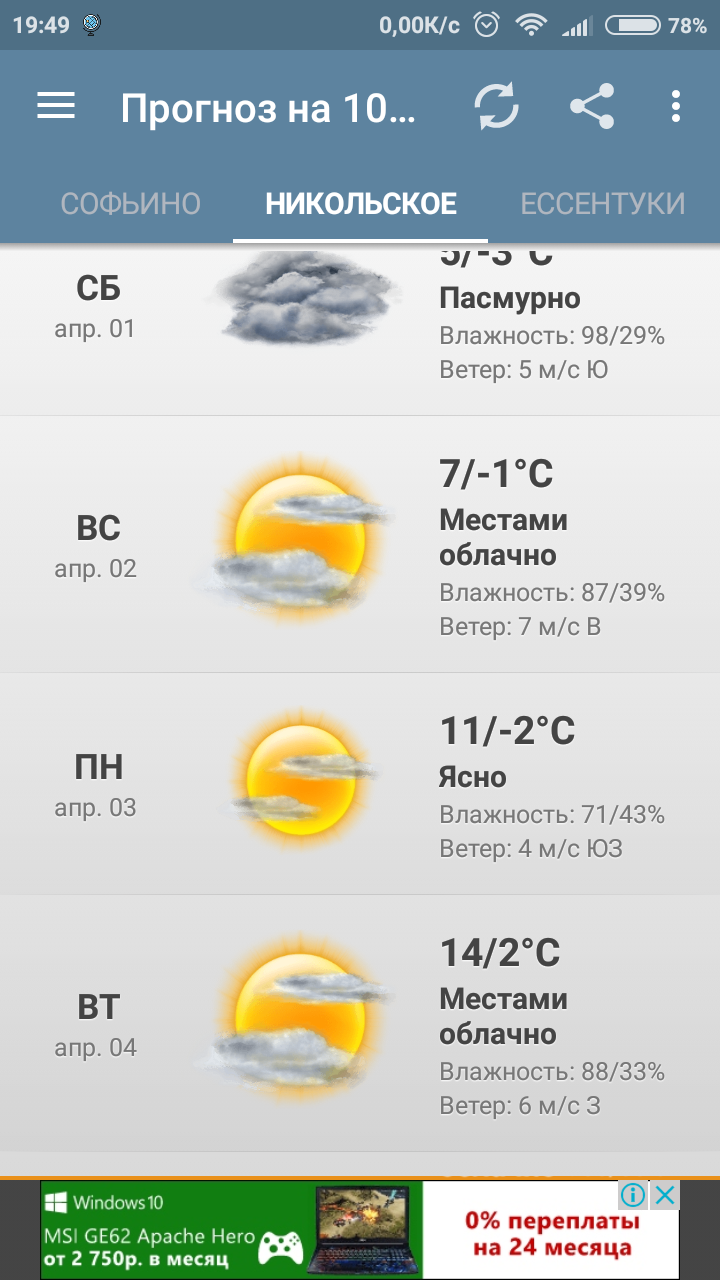Screen dimensions: 720x1280
Task: Open the ad info icon
Action: pos(633,1195)
